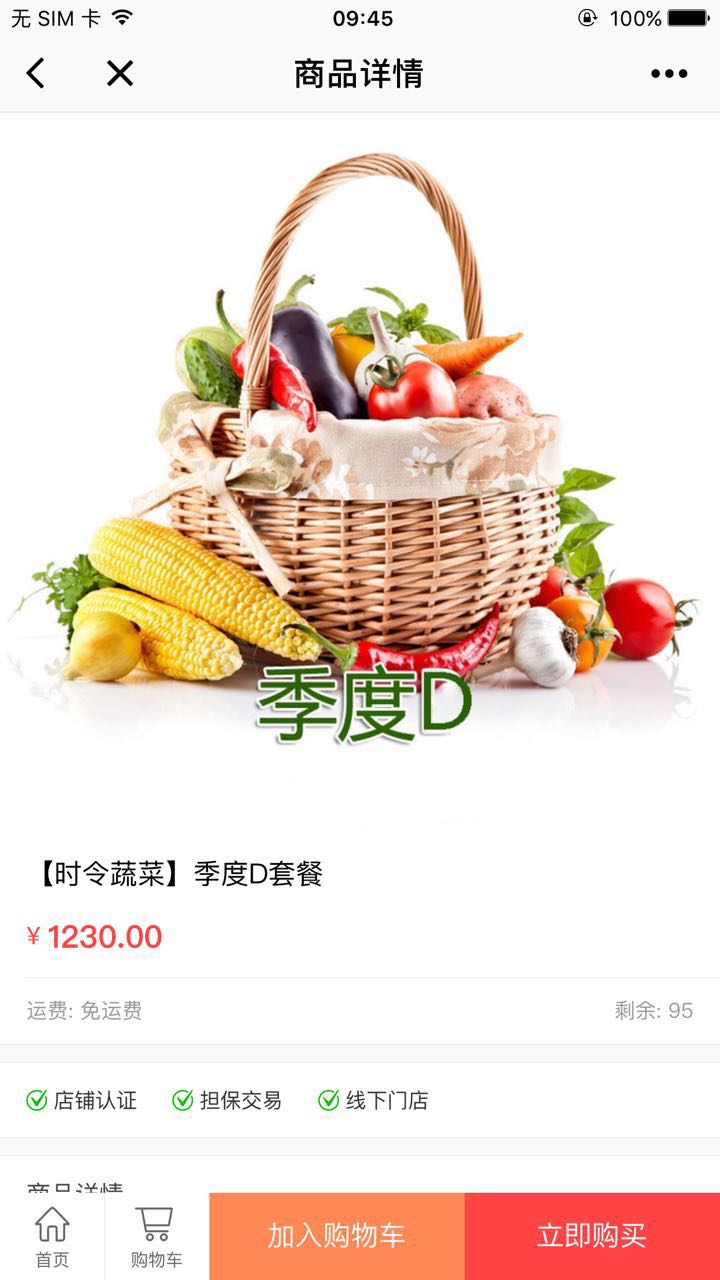Tap 立即购买 to buy now
This screenshot has height=1280, width=720.
[x=592, y=1236]
